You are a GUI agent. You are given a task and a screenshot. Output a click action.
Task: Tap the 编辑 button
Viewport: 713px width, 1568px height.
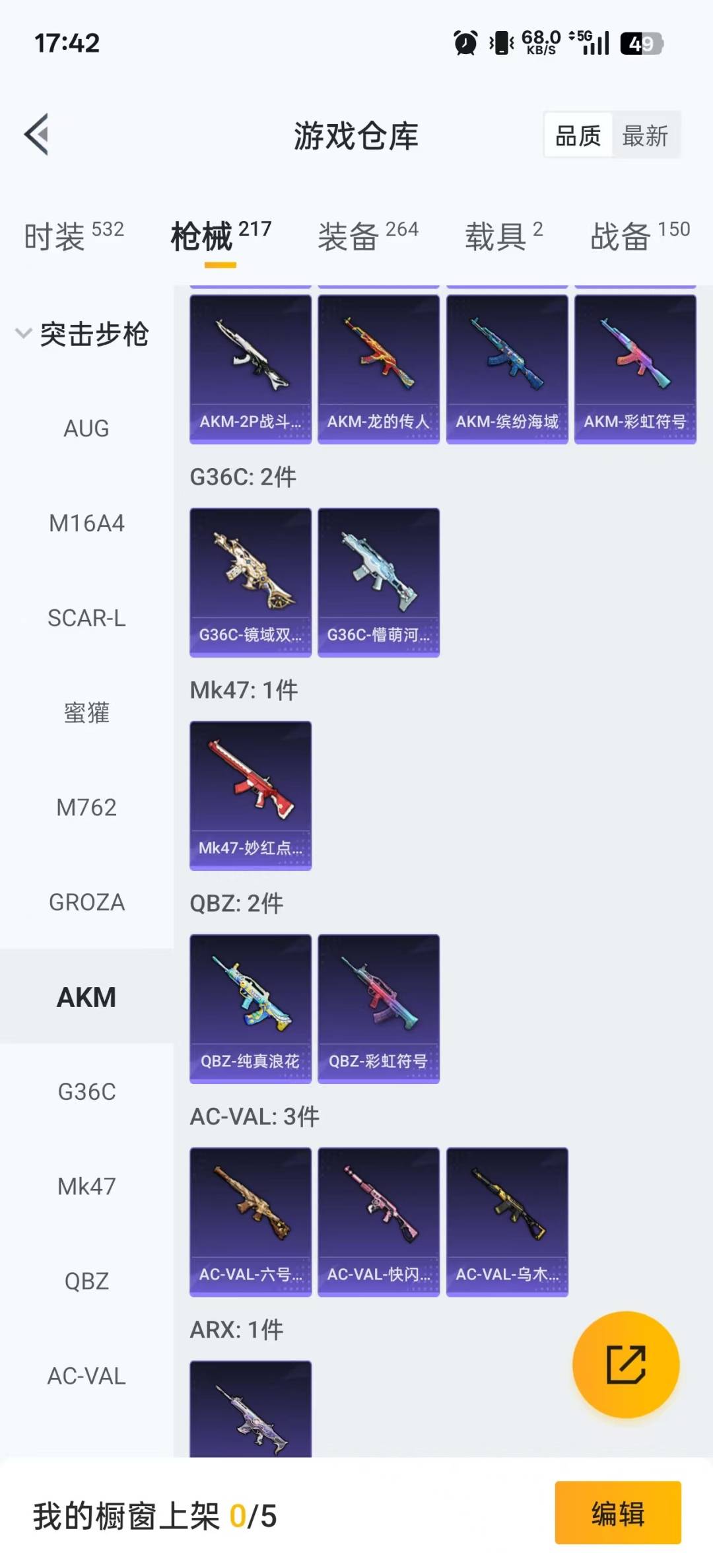617,1513
